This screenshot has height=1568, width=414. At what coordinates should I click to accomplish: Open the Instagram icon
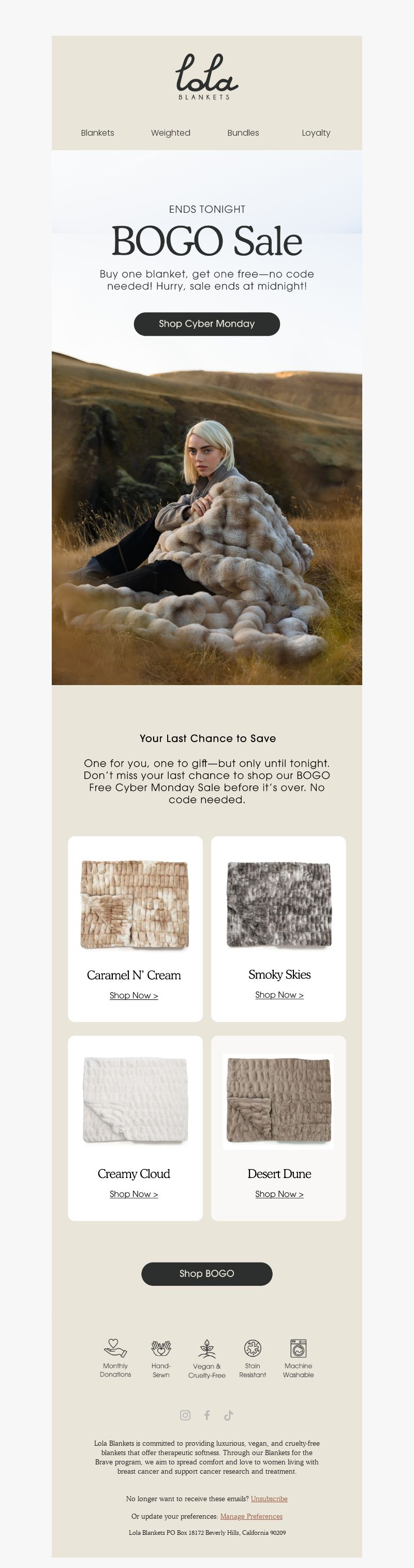185,1415
